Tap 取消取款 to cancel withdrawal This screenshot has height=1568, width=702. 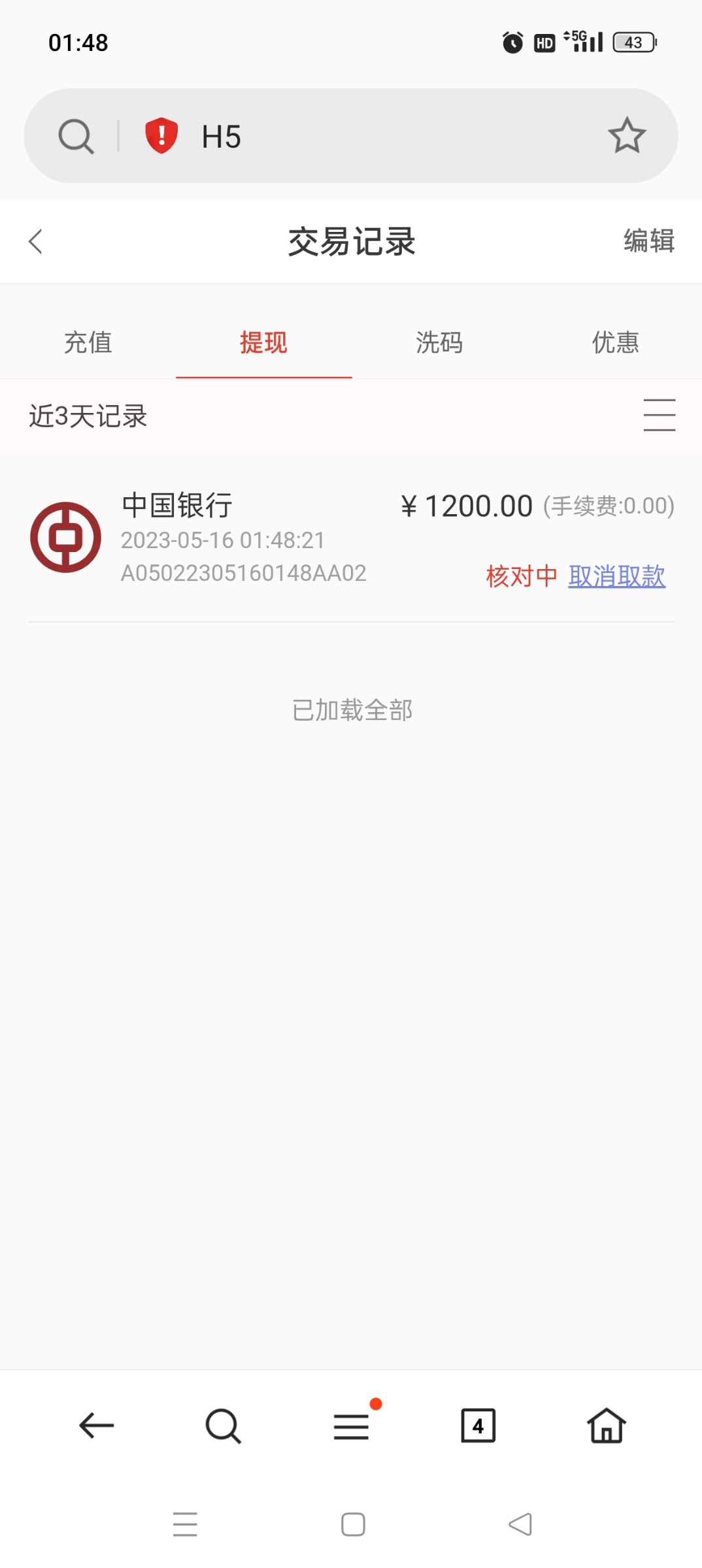(616, 576)
